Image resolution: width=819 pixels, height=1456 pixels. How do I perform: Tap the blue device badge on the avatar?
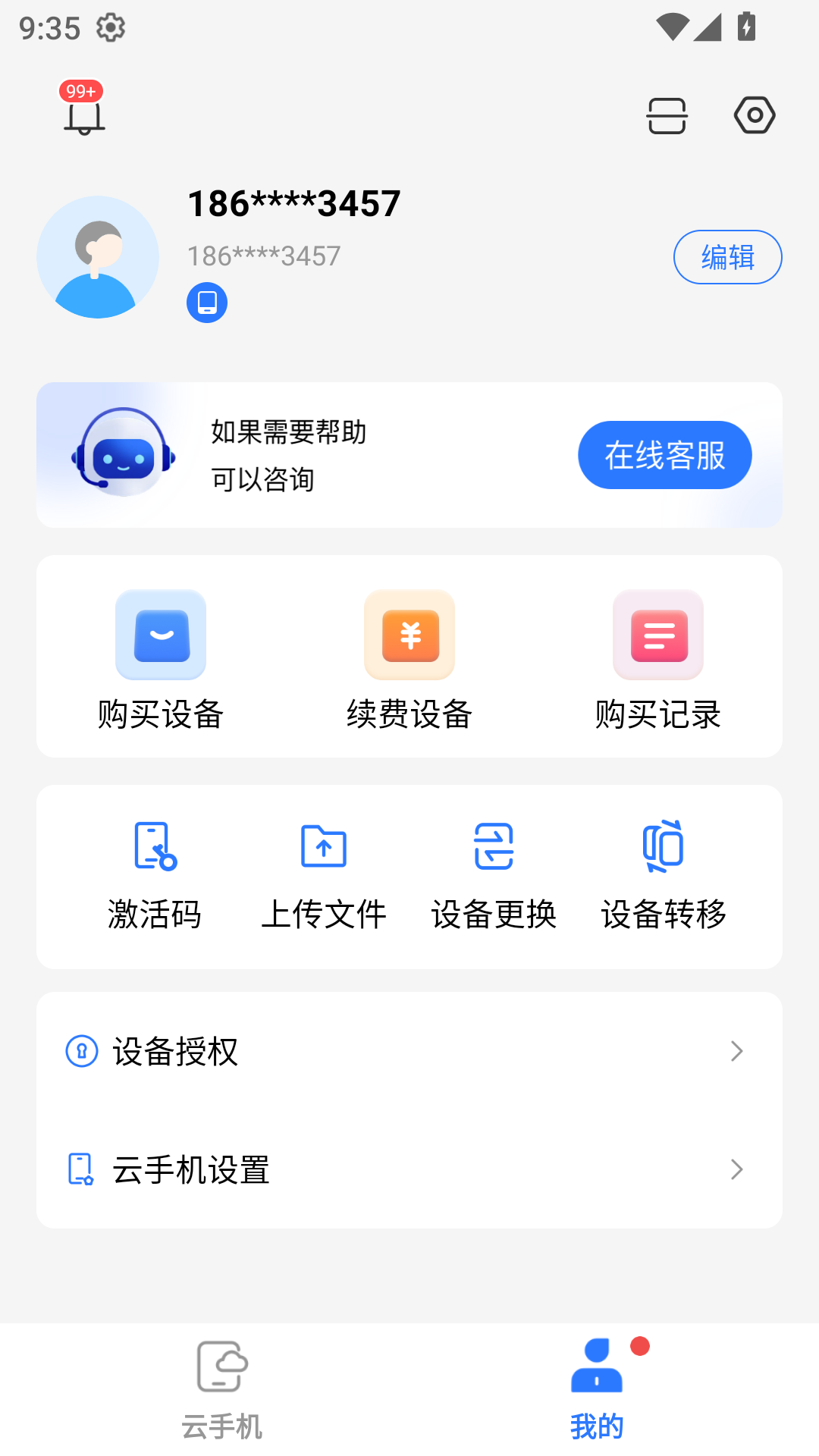(x=206, y=301)
